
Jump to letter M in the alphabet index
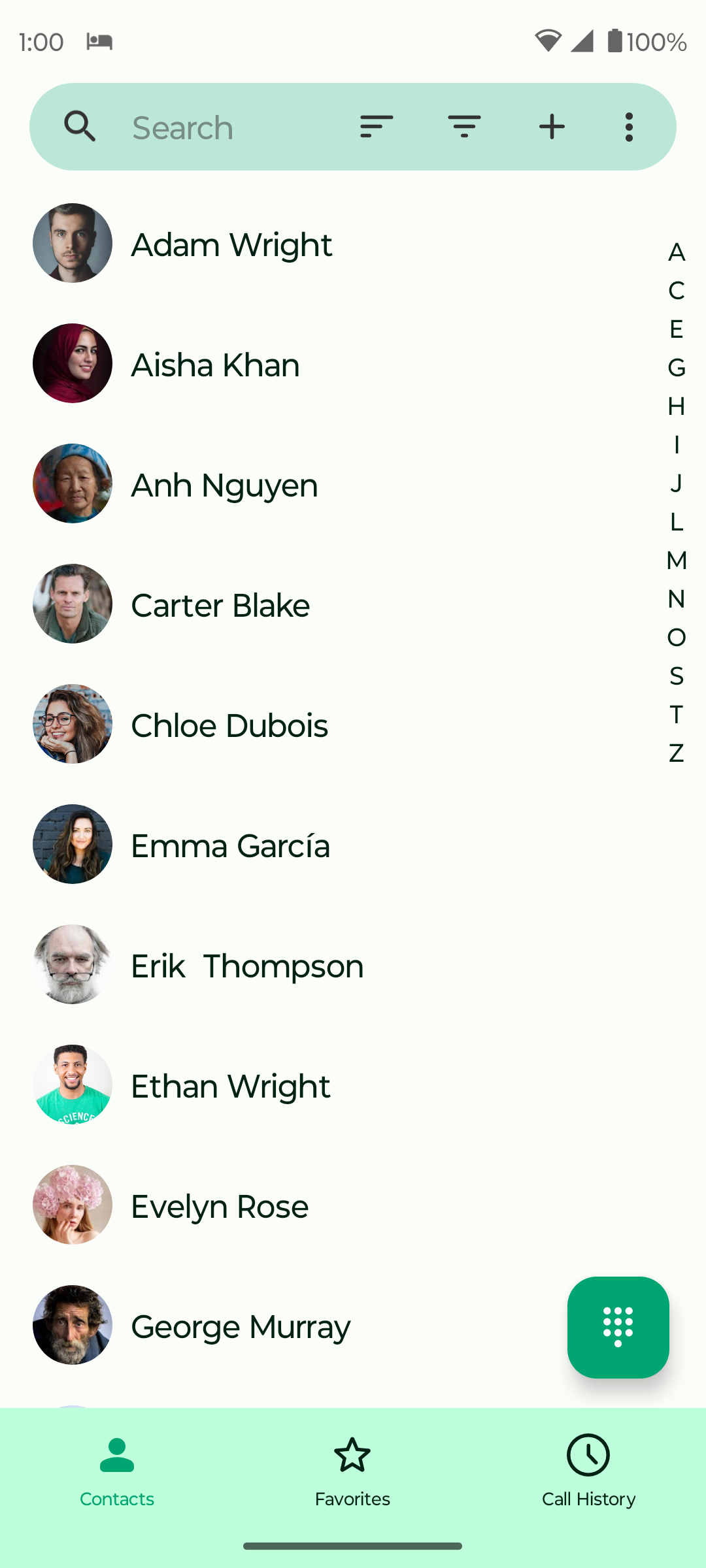click(676, 560)
